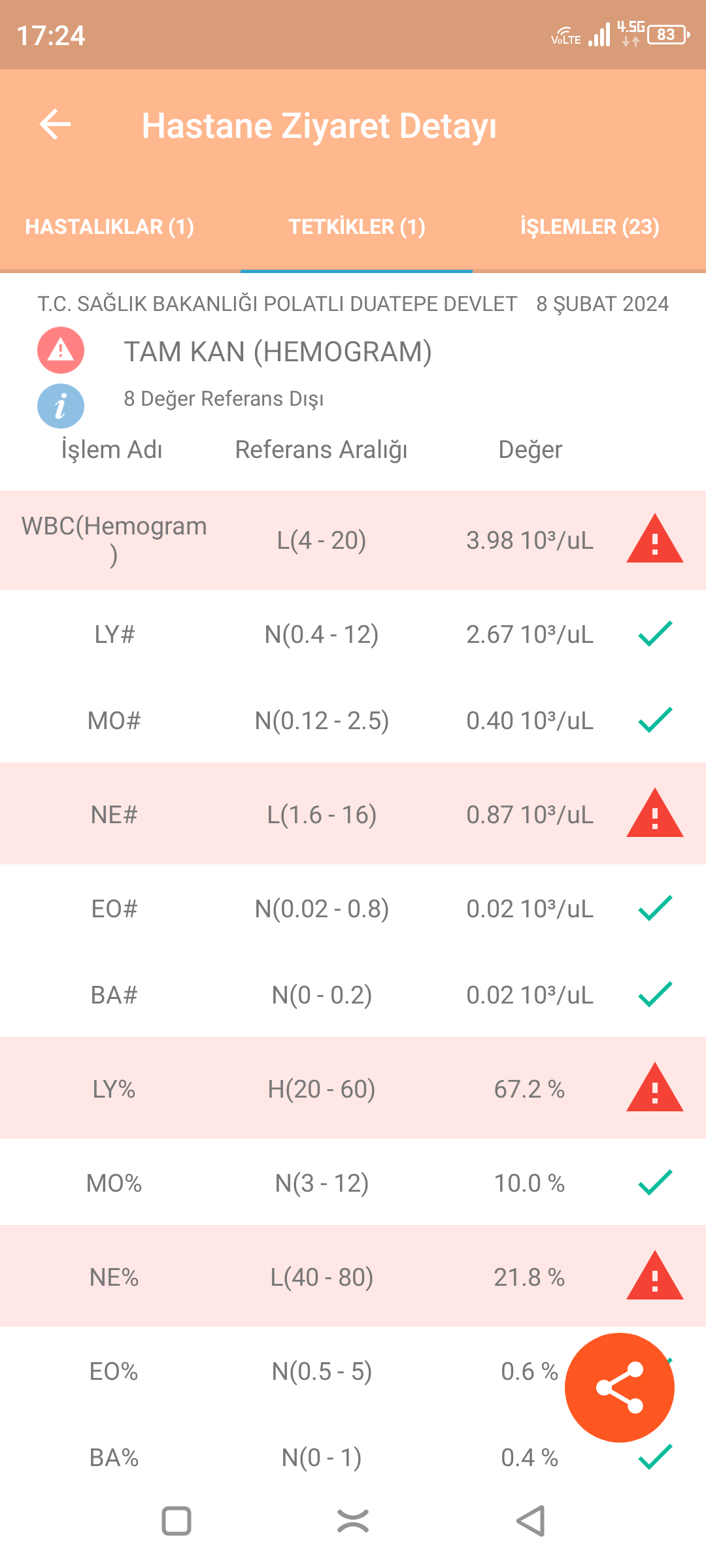Image resolution: width=706 pixels, height=1568 pixels.
Task: Open the İŞLEMLER tab
Action: [x=590, y=227]
